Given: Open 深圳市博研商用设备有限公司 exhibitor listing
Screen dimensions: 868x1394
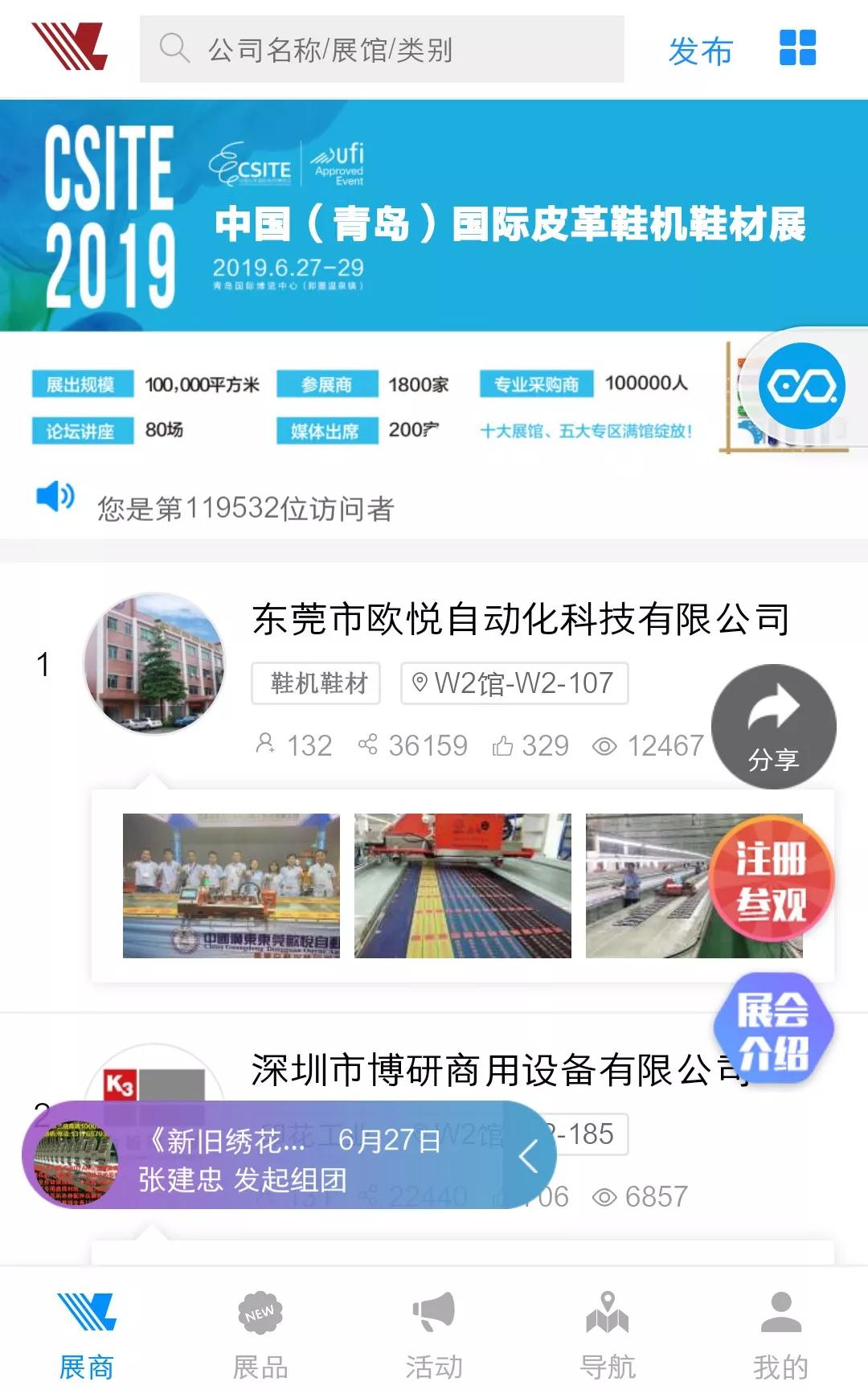Looking at the screenshot, I should (x=482, y=1070).
